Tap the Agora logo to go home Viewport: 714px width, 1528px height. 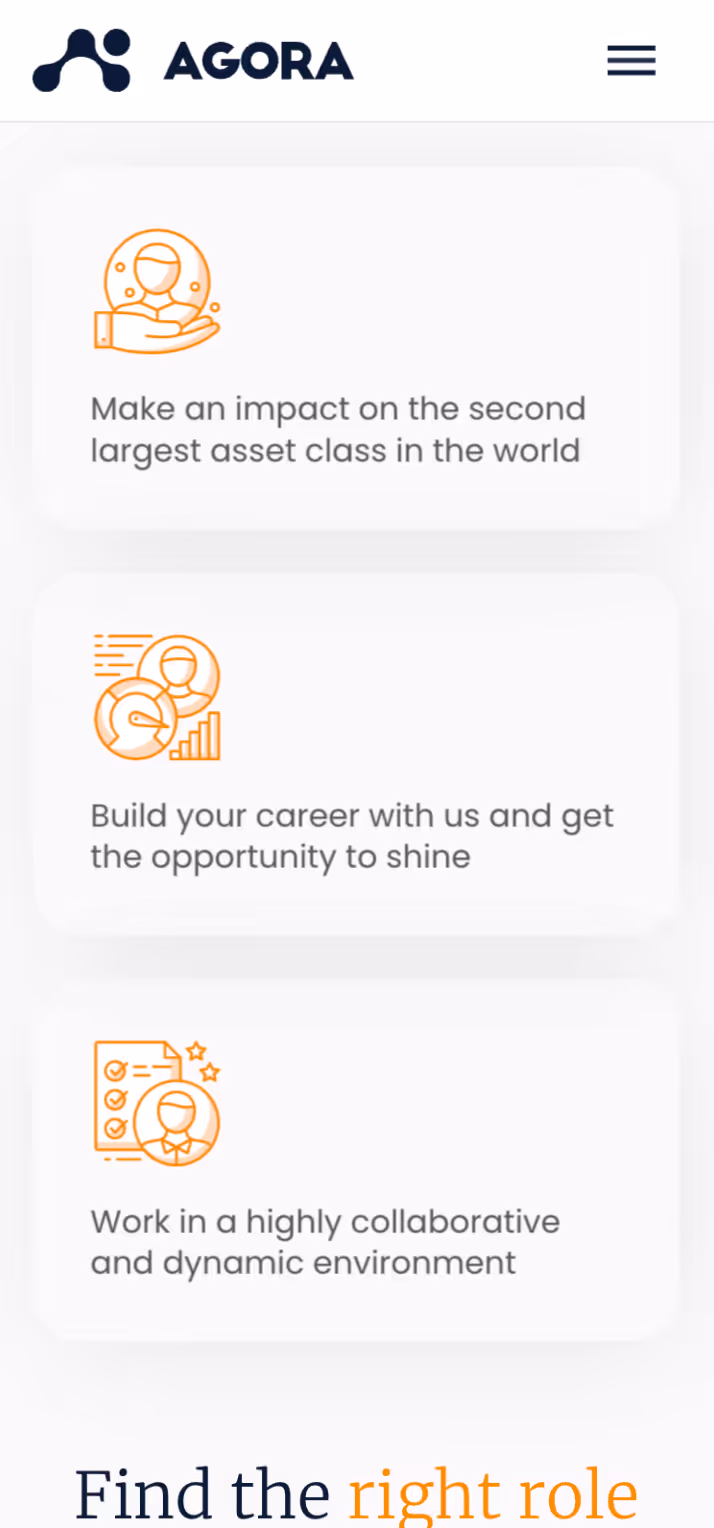point(193,61)
